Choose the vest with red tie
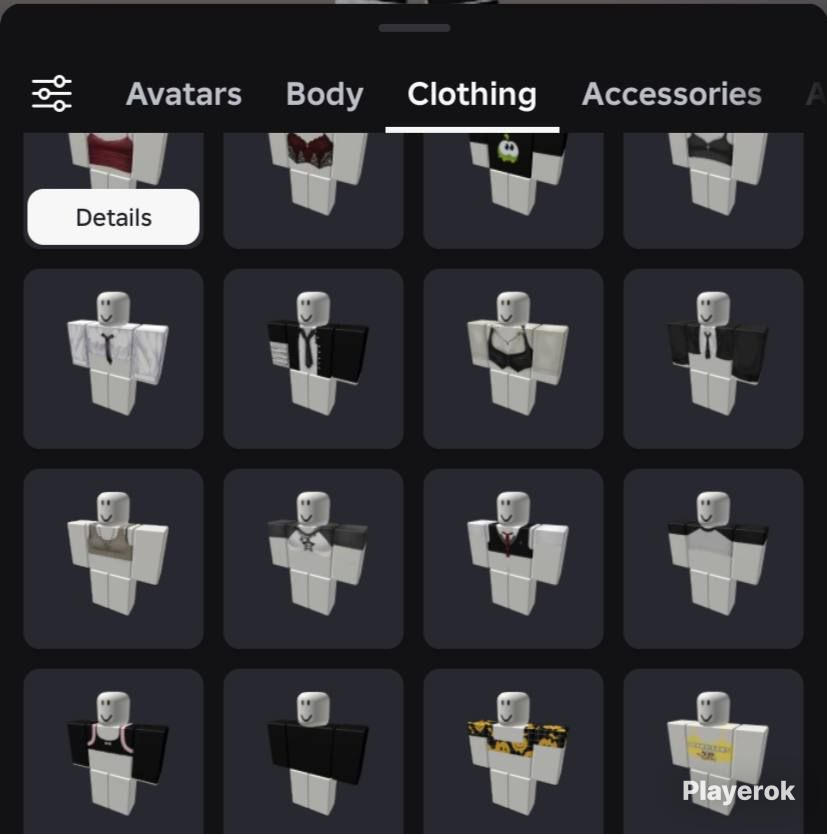Screen dimensions: 827x834 click(513, 558)
